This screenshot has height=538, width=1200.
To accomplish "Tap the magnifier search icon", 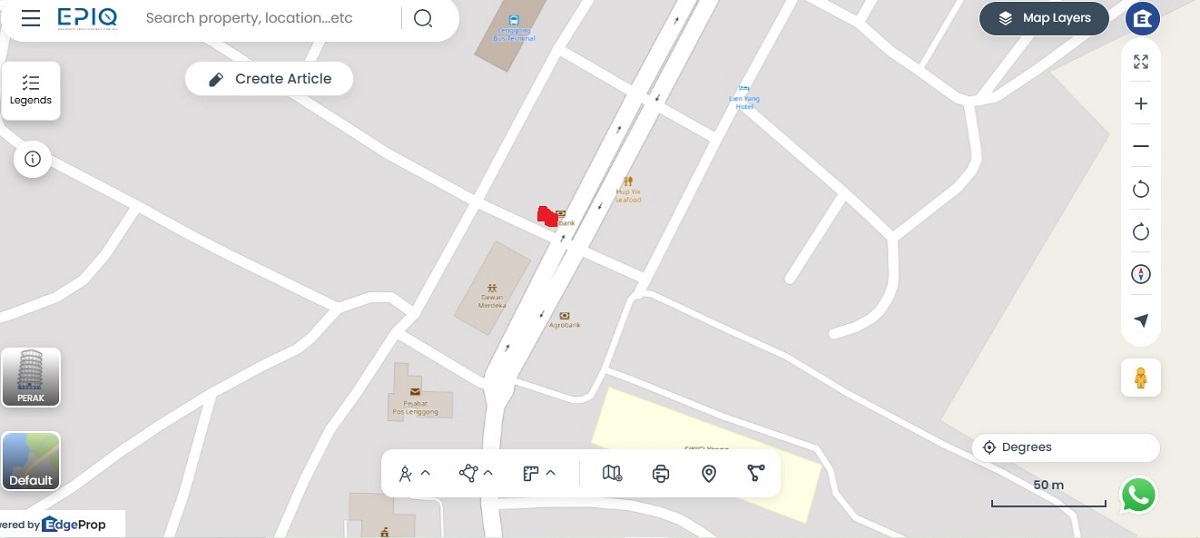I will click(423, 18).
